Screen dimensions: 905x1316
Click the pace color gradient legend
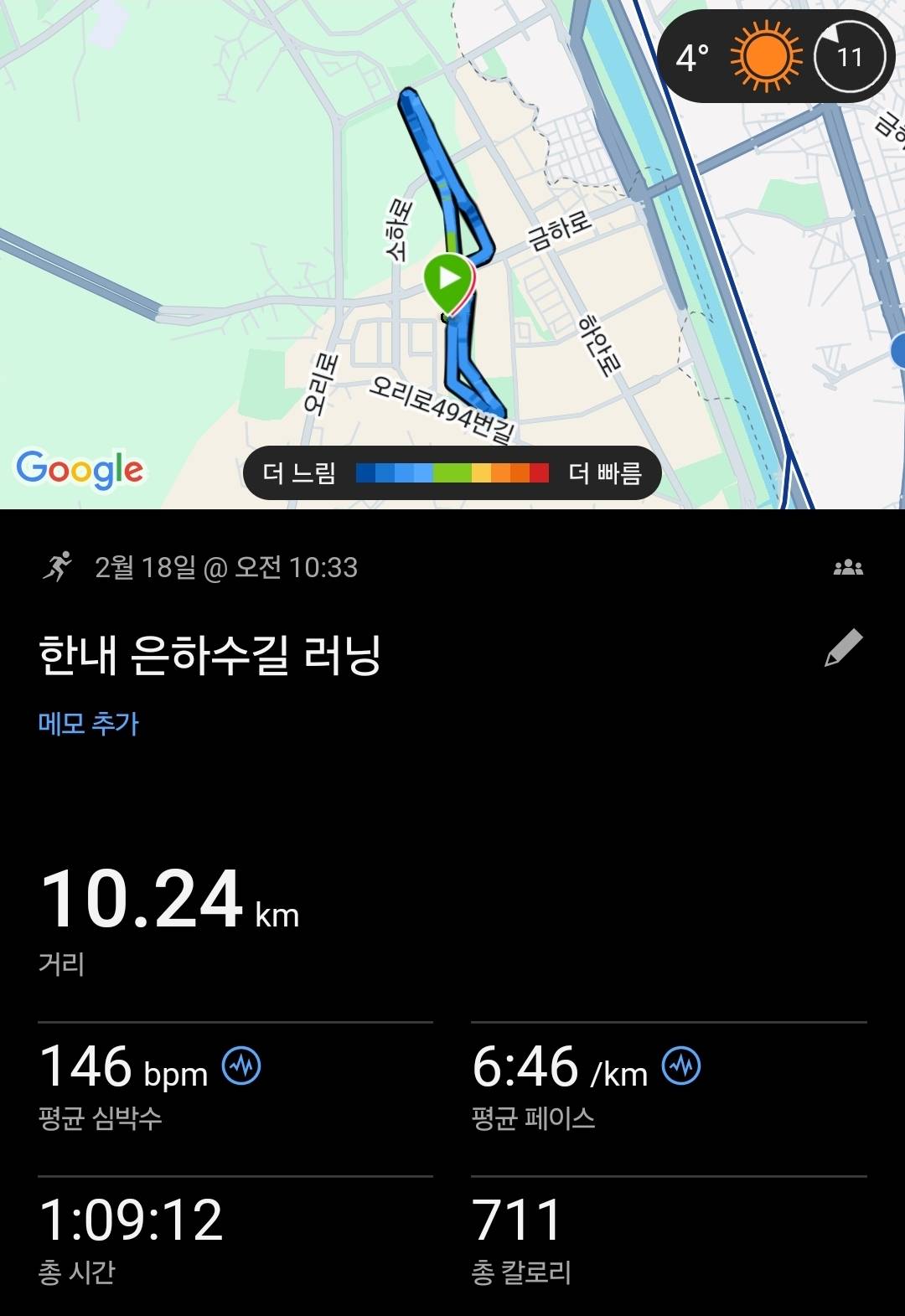coord(452,473)
